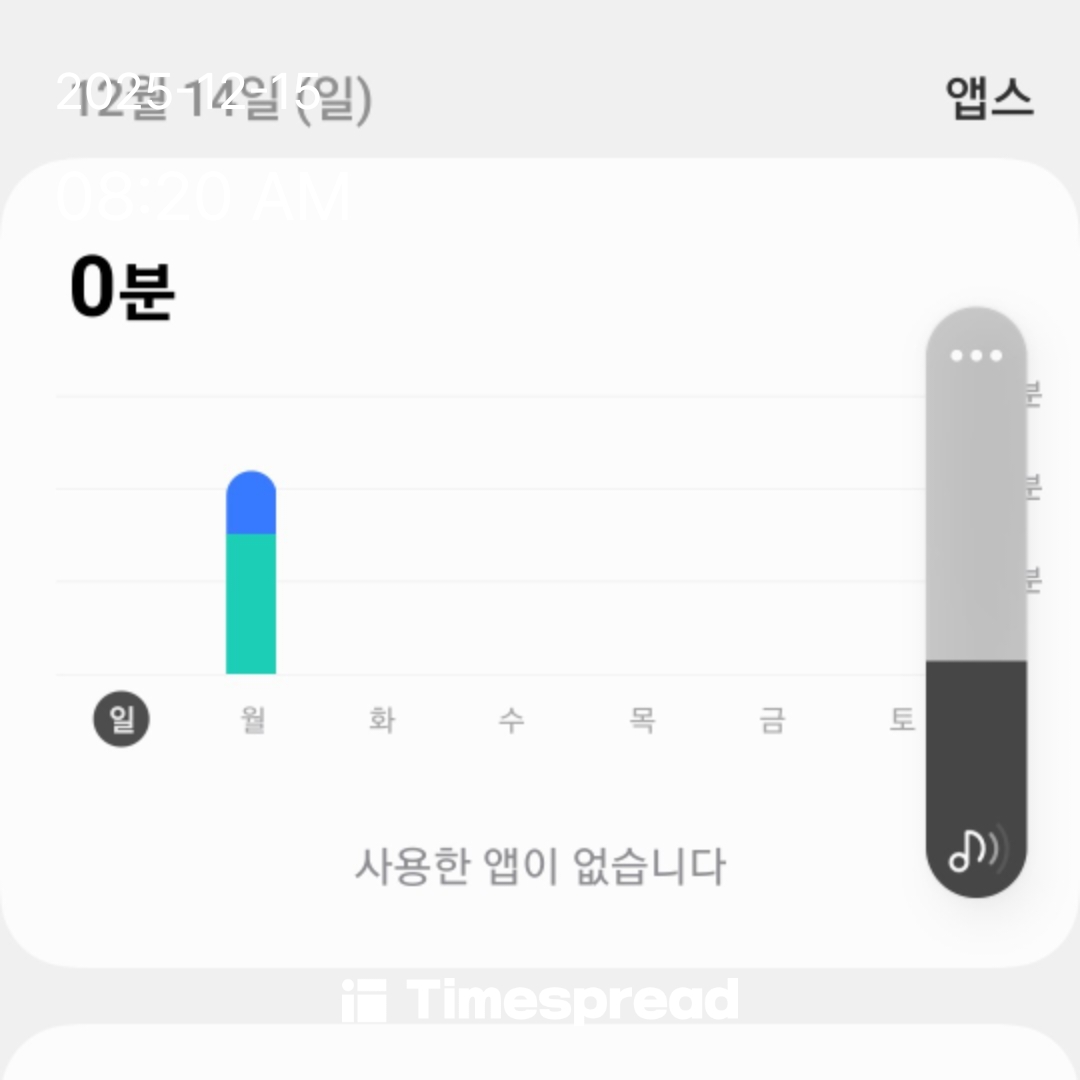
Task: Expand volume panel via three dots
Action: pos(976,356)
